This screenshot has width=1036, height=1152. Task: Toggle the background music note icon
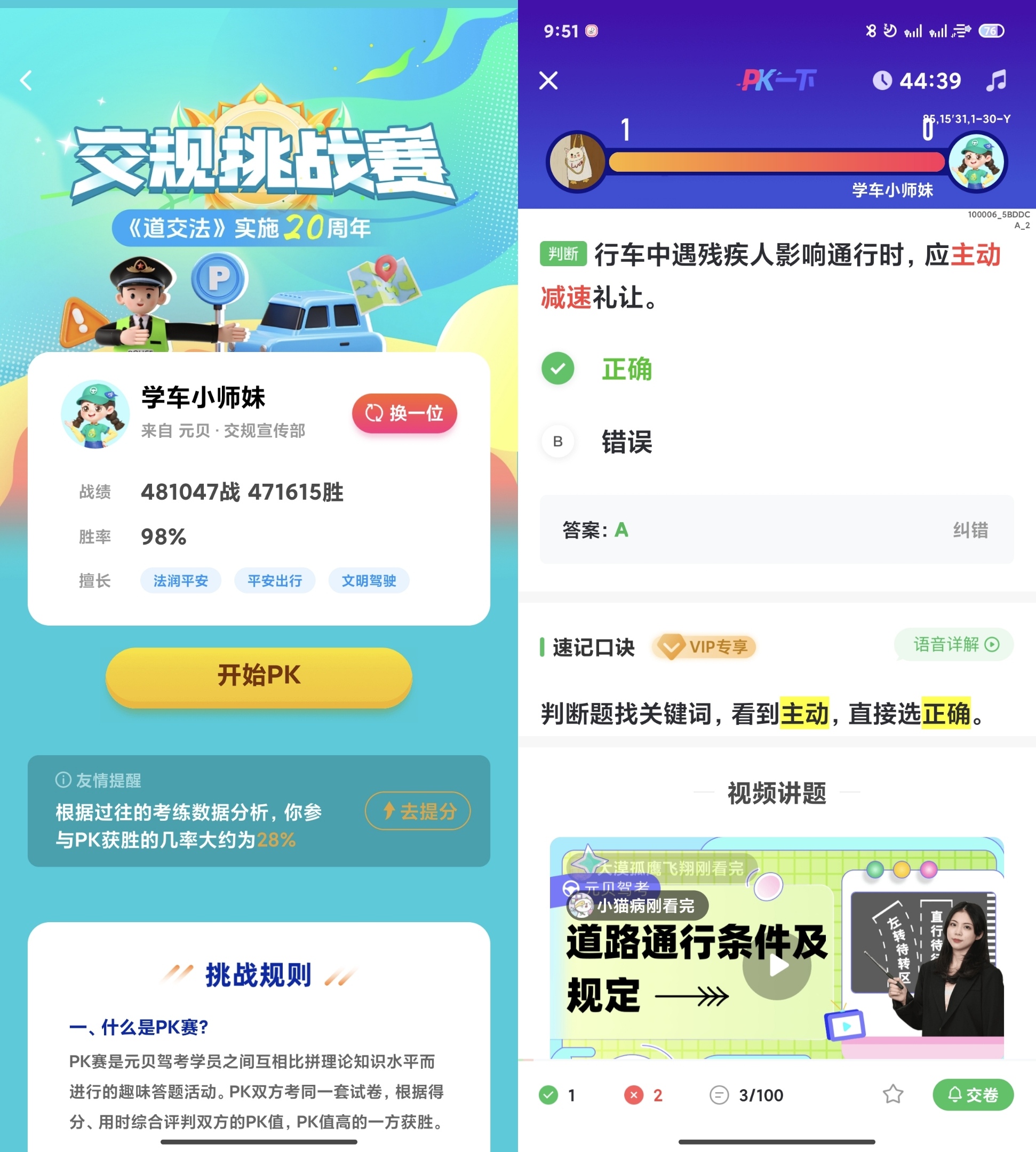995,80
